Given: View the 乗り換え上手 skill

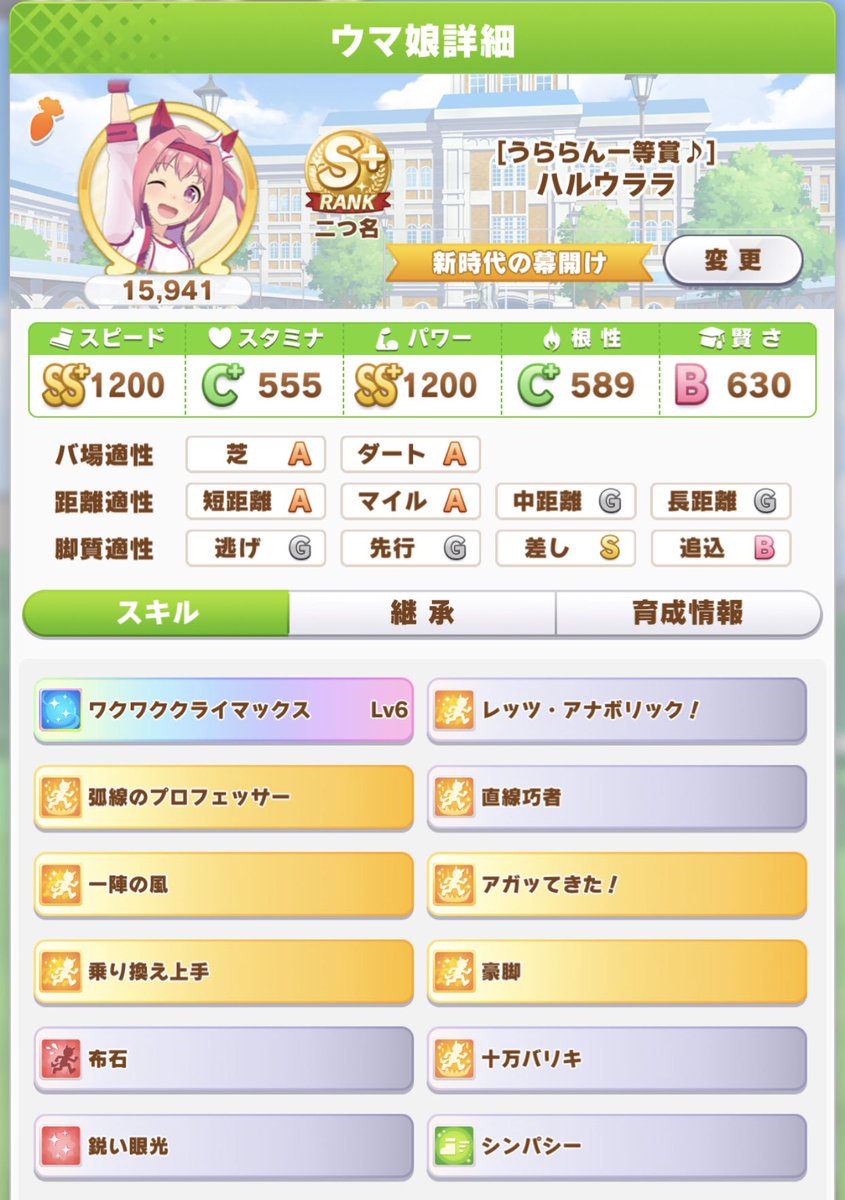Looking at the screenshot, I should click(x=223, y=971).
